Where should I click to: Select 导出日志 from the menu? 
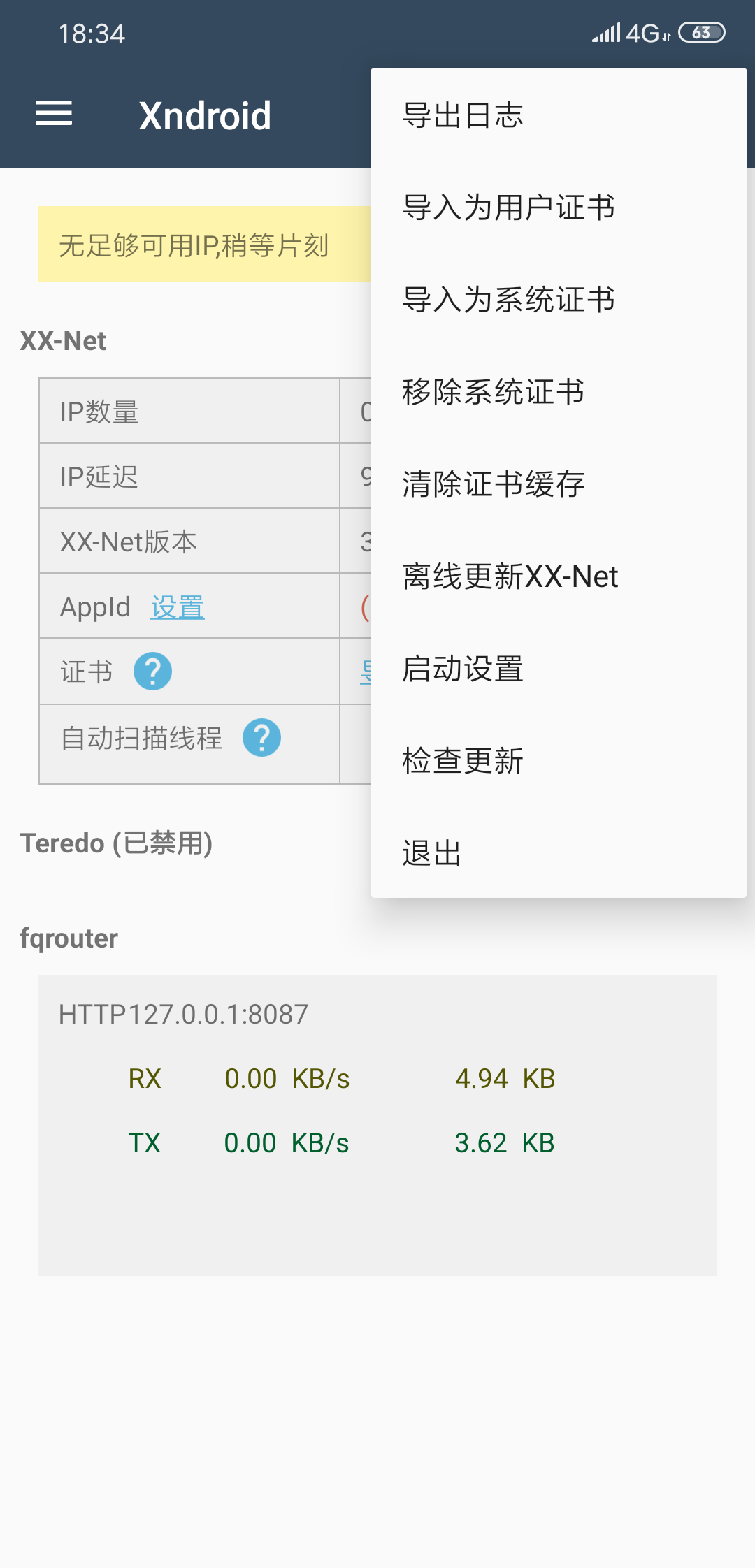(559, 115)
